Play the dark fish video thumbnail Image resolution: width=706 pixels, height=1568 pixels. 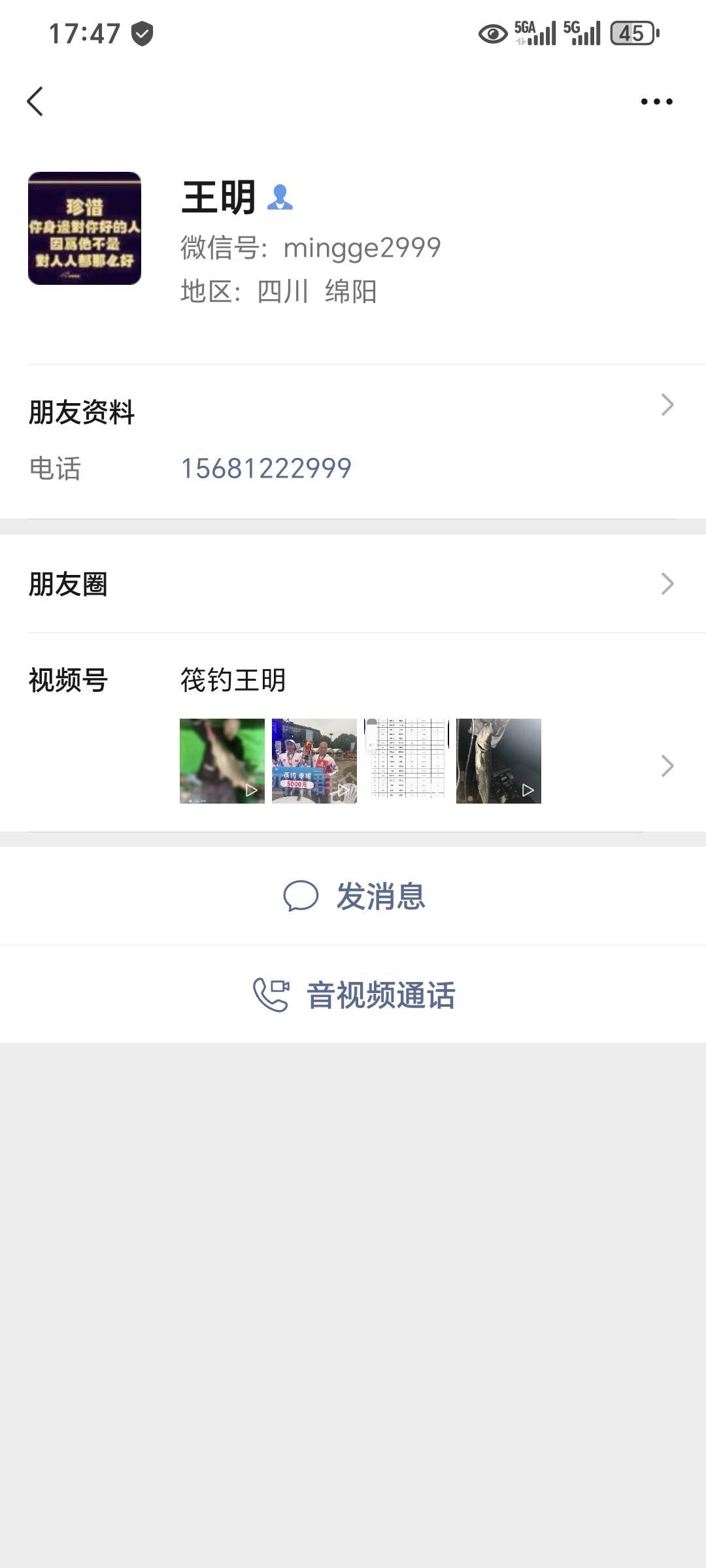[499, 761]
